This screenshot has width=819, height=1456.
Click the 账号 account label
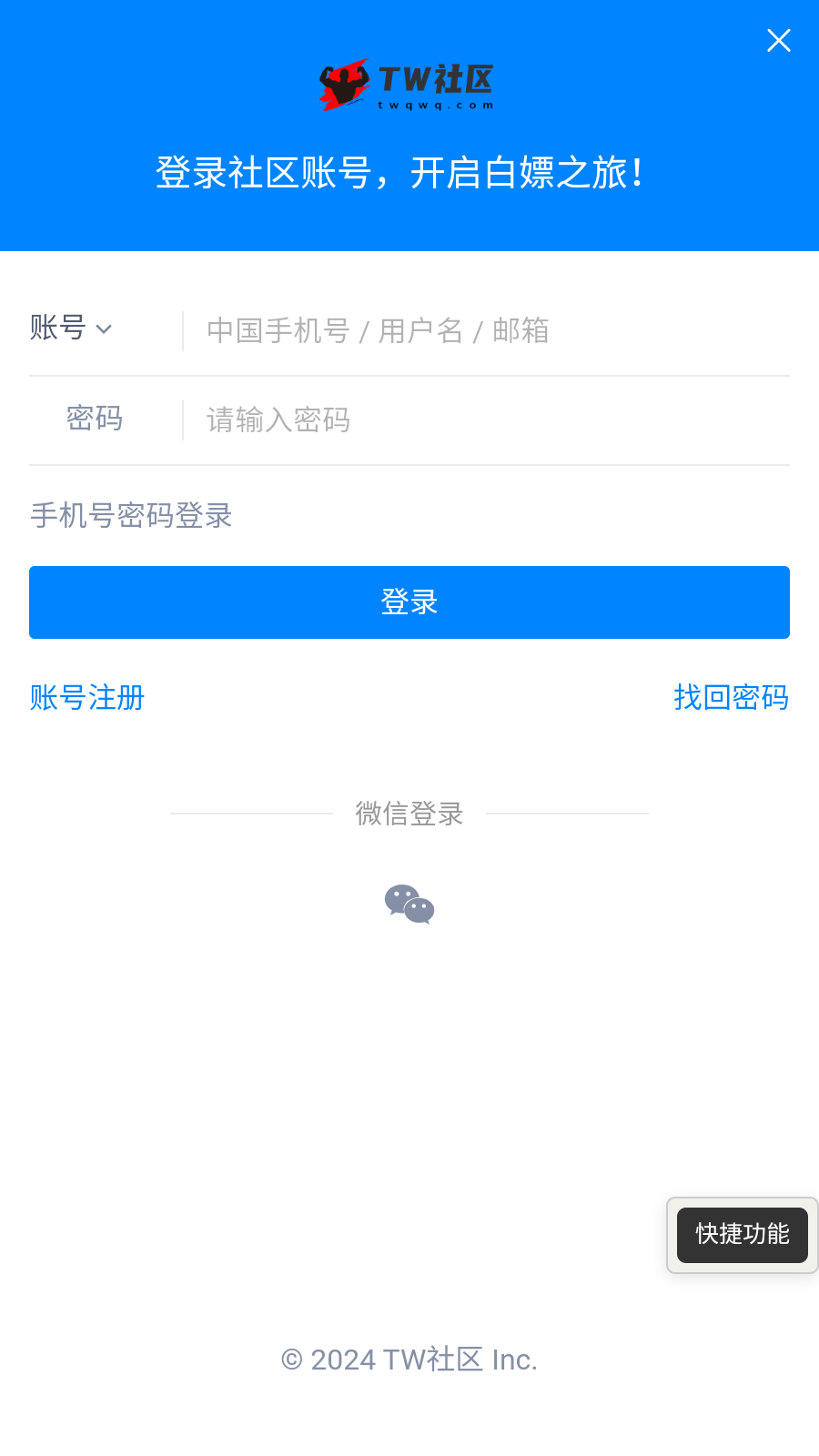point(57,329)
